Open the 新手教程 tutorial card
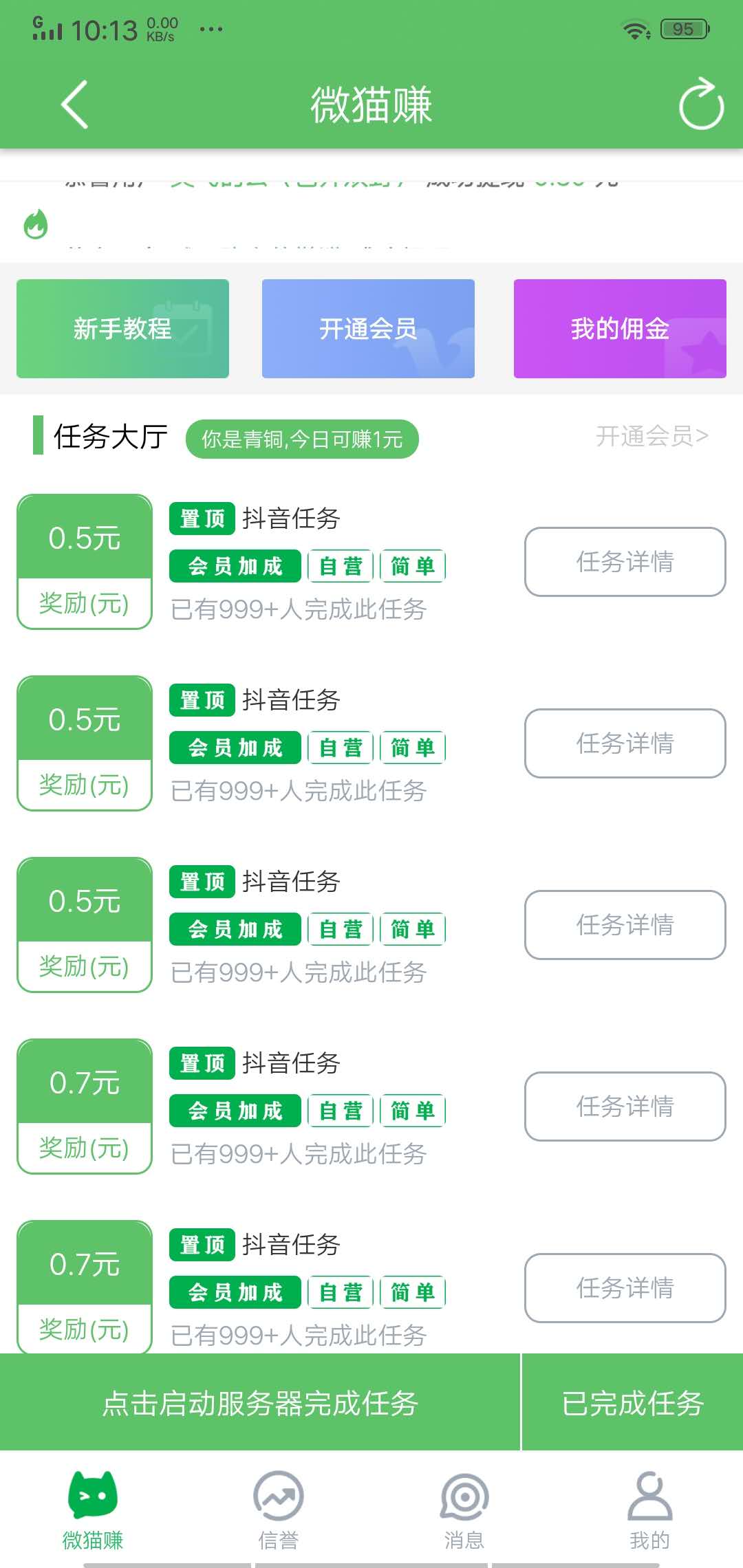Screen dimensions: 743x1568 (x=122, y=328)
